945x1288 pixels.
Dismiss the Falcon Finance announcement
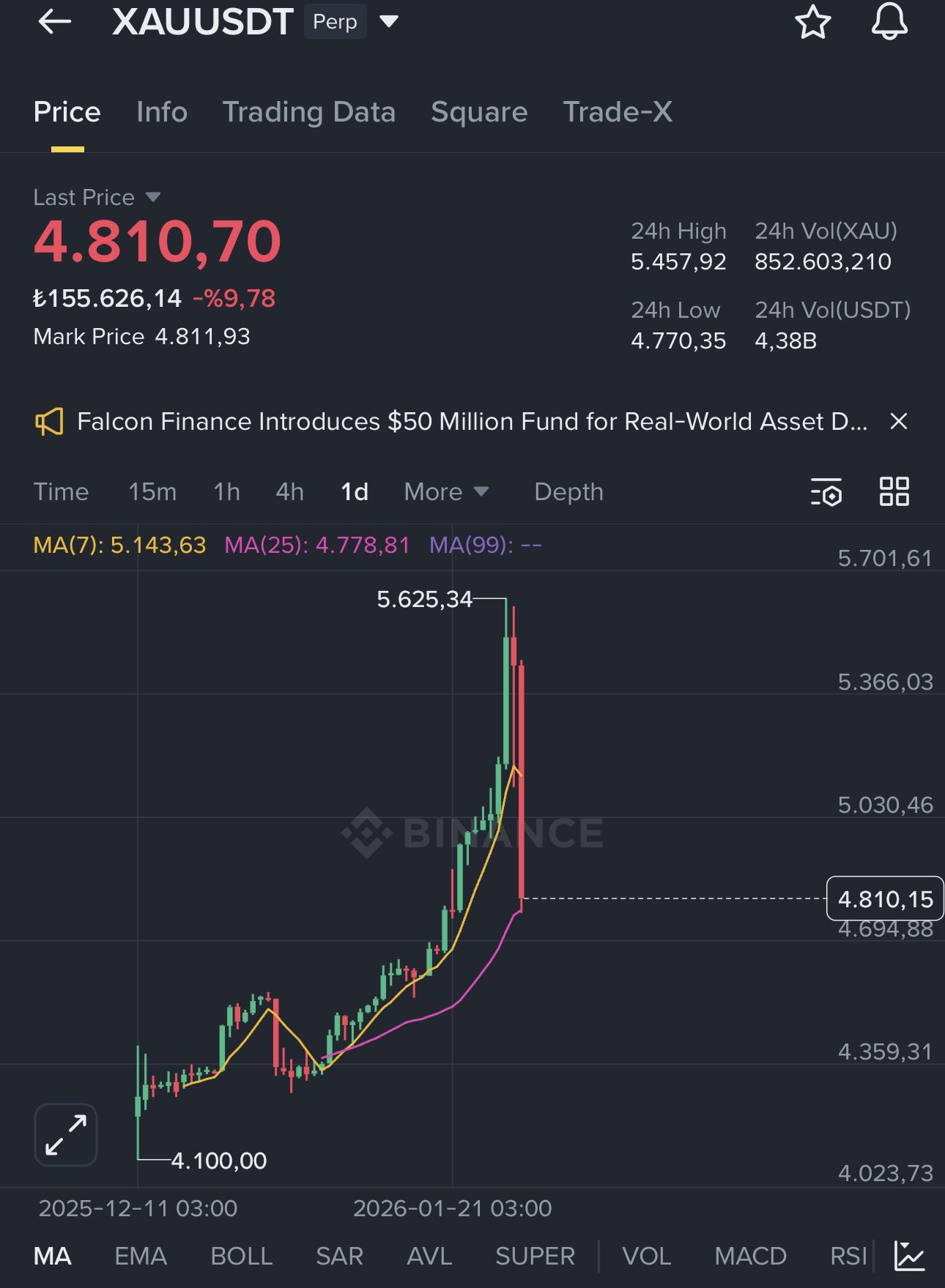tap(898, 421)
